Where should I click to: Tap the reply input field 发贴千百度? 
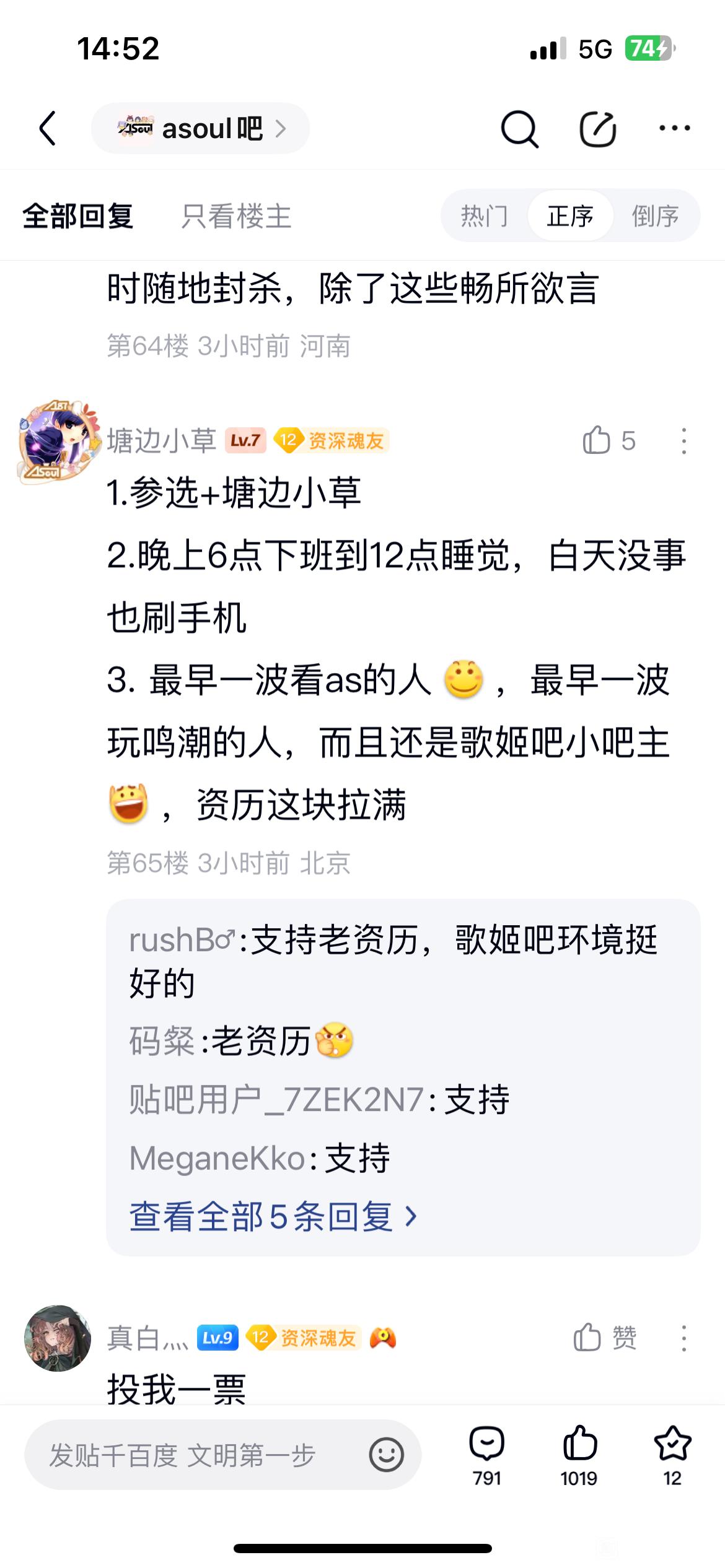tap(186, 1455)
